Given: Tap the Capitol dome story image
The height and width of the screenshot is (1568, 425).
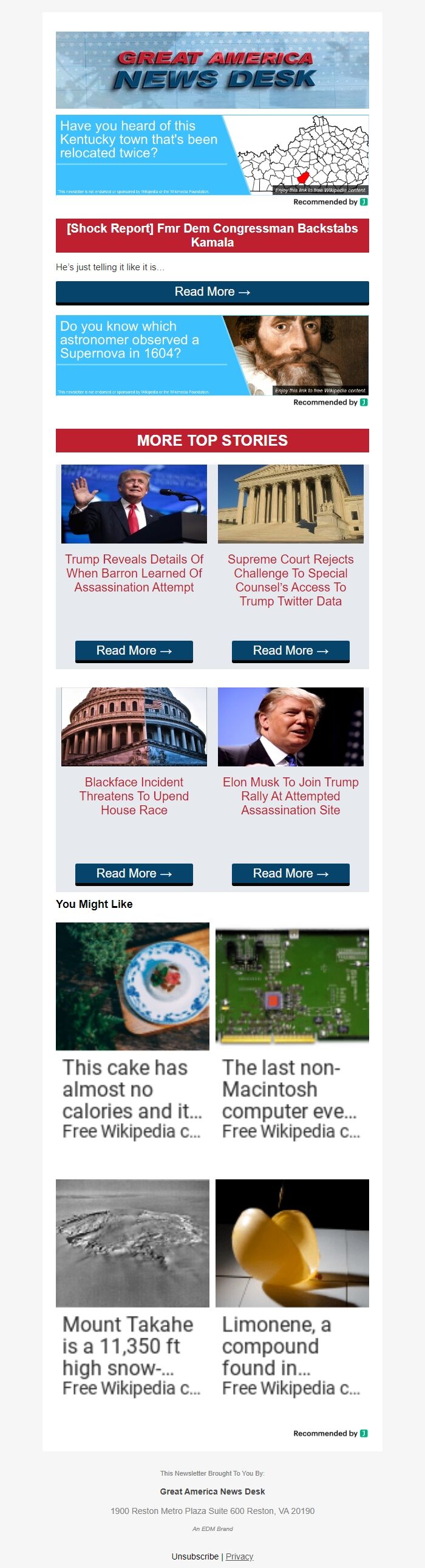Looking at the screenshot, I should [134, 727].
